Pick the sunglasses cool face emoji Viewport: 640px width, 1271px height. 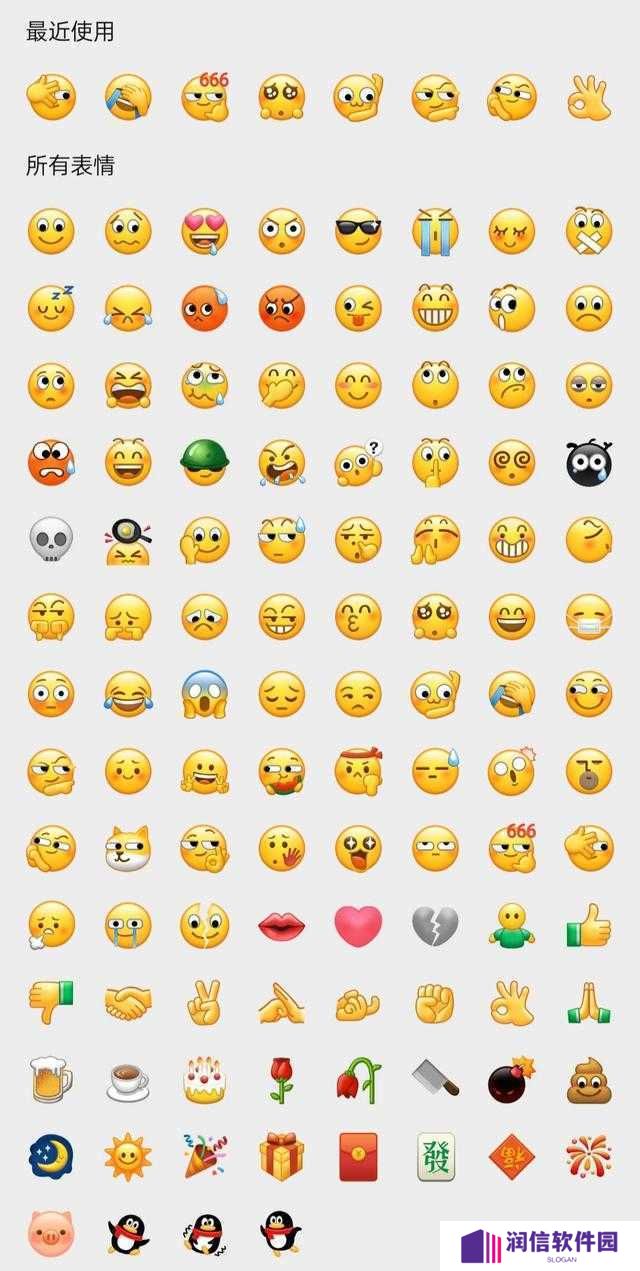point(358,232)
